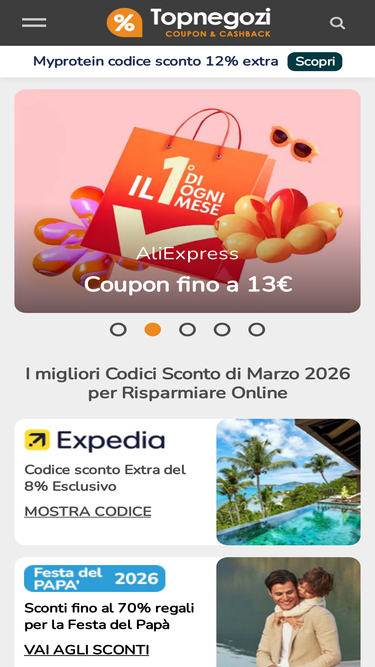The image size is (375, 667).
Task: Open the Festa del Papà photo
Action: click(x=288, y=612)
